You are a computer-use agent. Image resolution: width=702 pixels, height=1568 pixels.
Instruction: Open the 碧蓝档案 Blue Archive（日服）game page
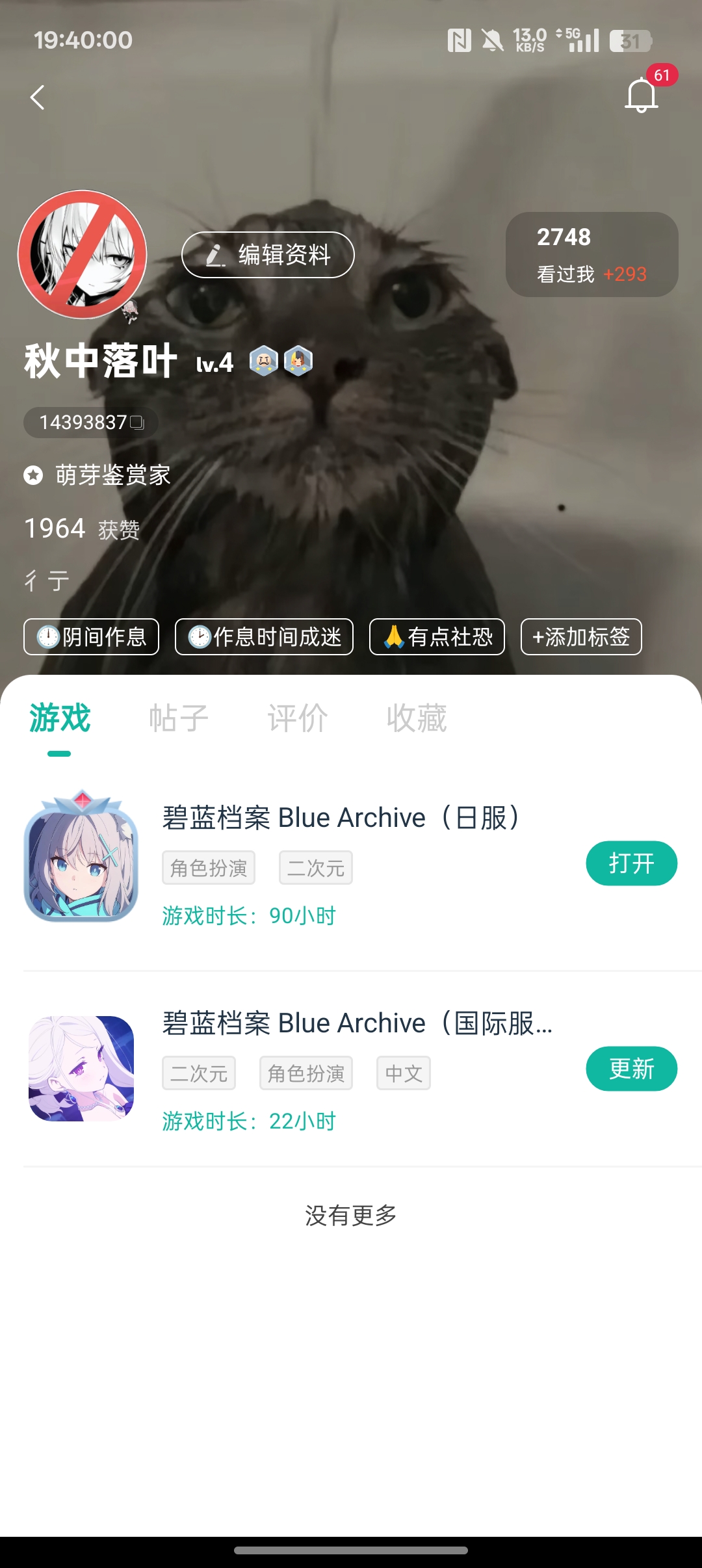tap(340, 818)
